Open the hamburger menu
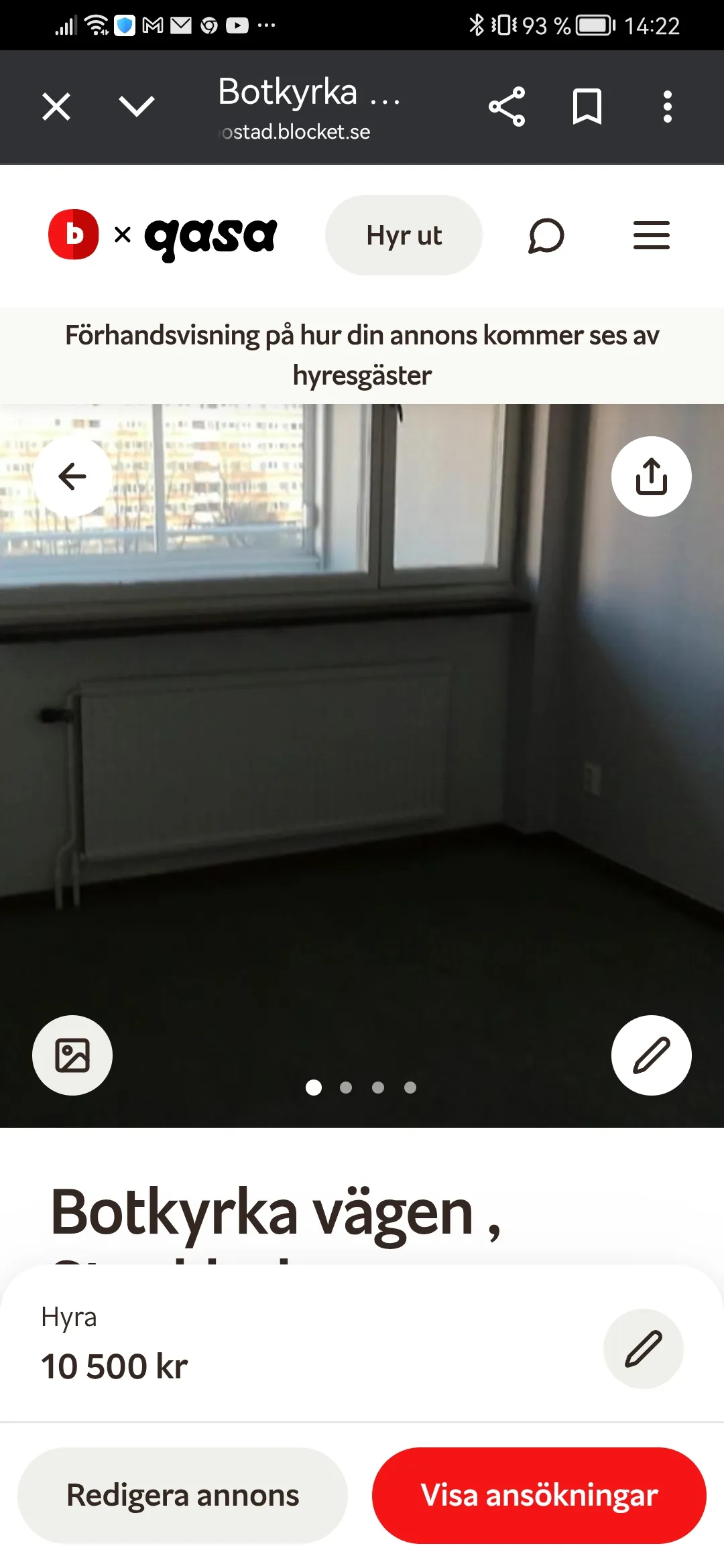 [651, 235]
